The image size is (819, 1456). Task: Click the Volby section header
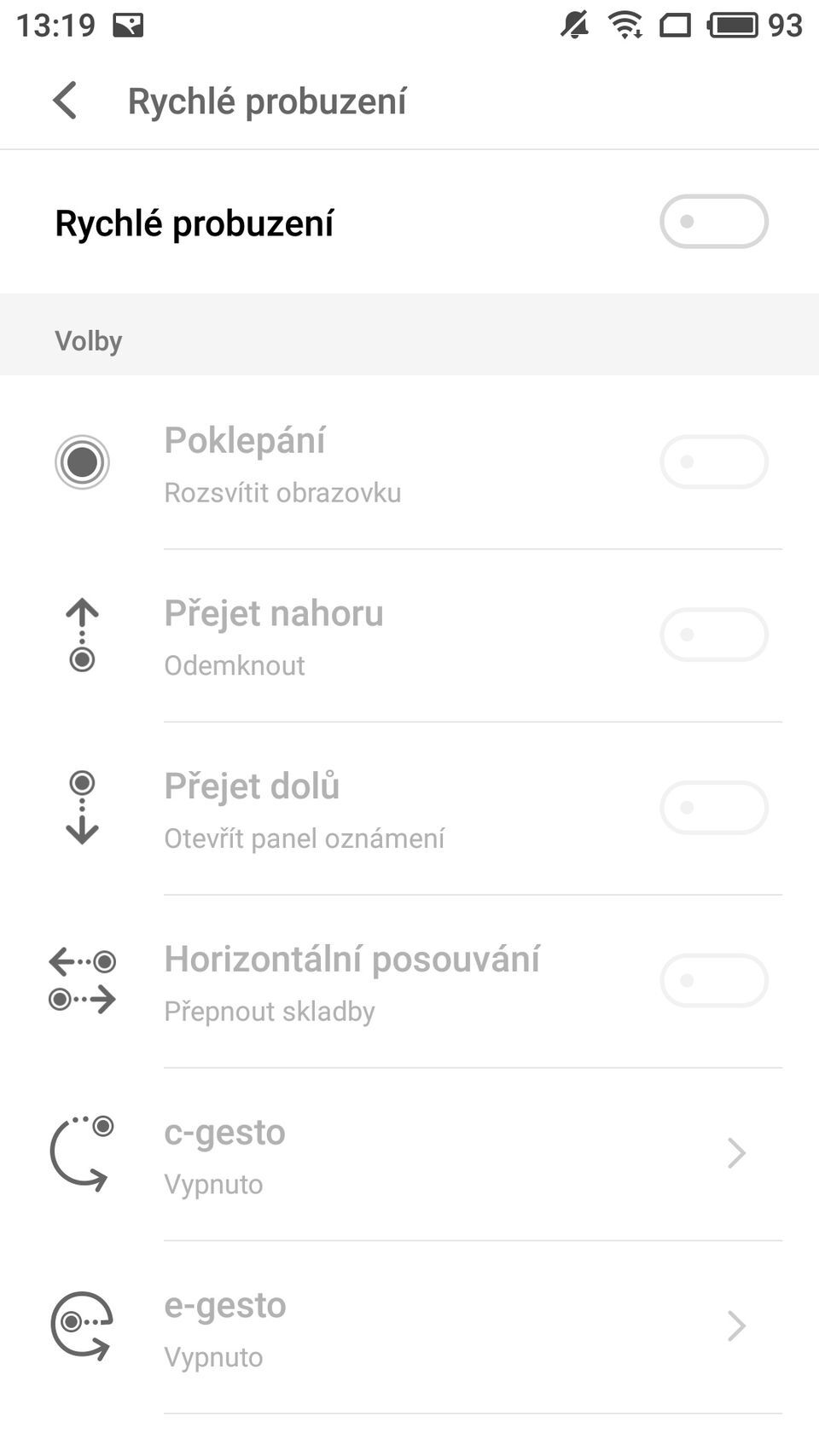coord(88,340)
